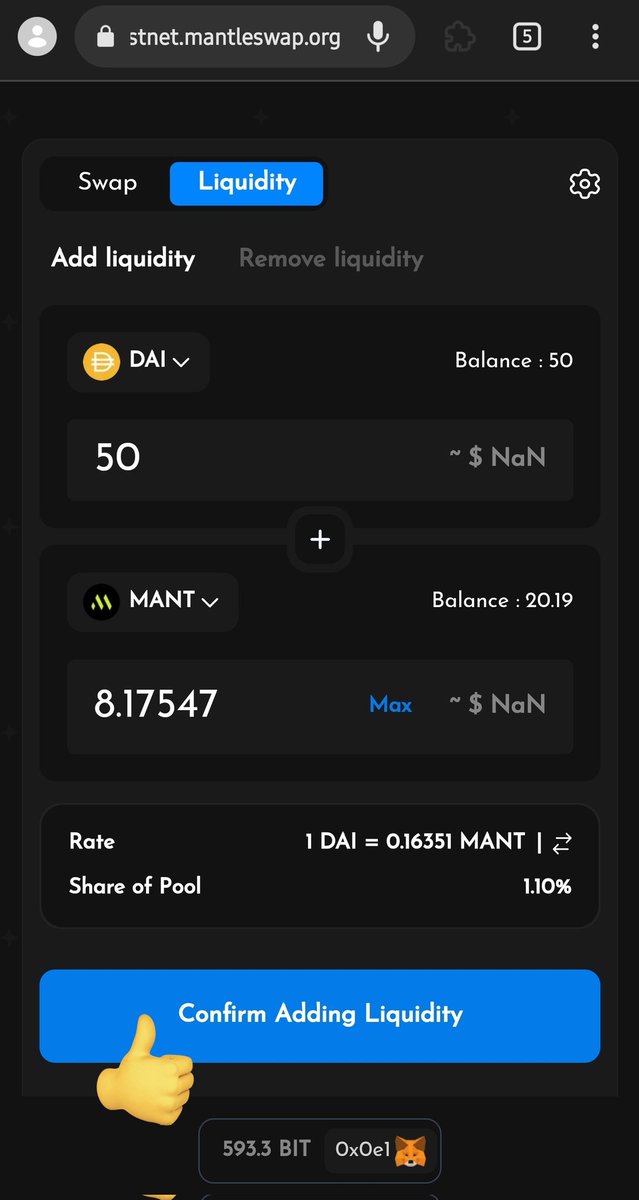Switch to the Swap tab

click(107, 183)
